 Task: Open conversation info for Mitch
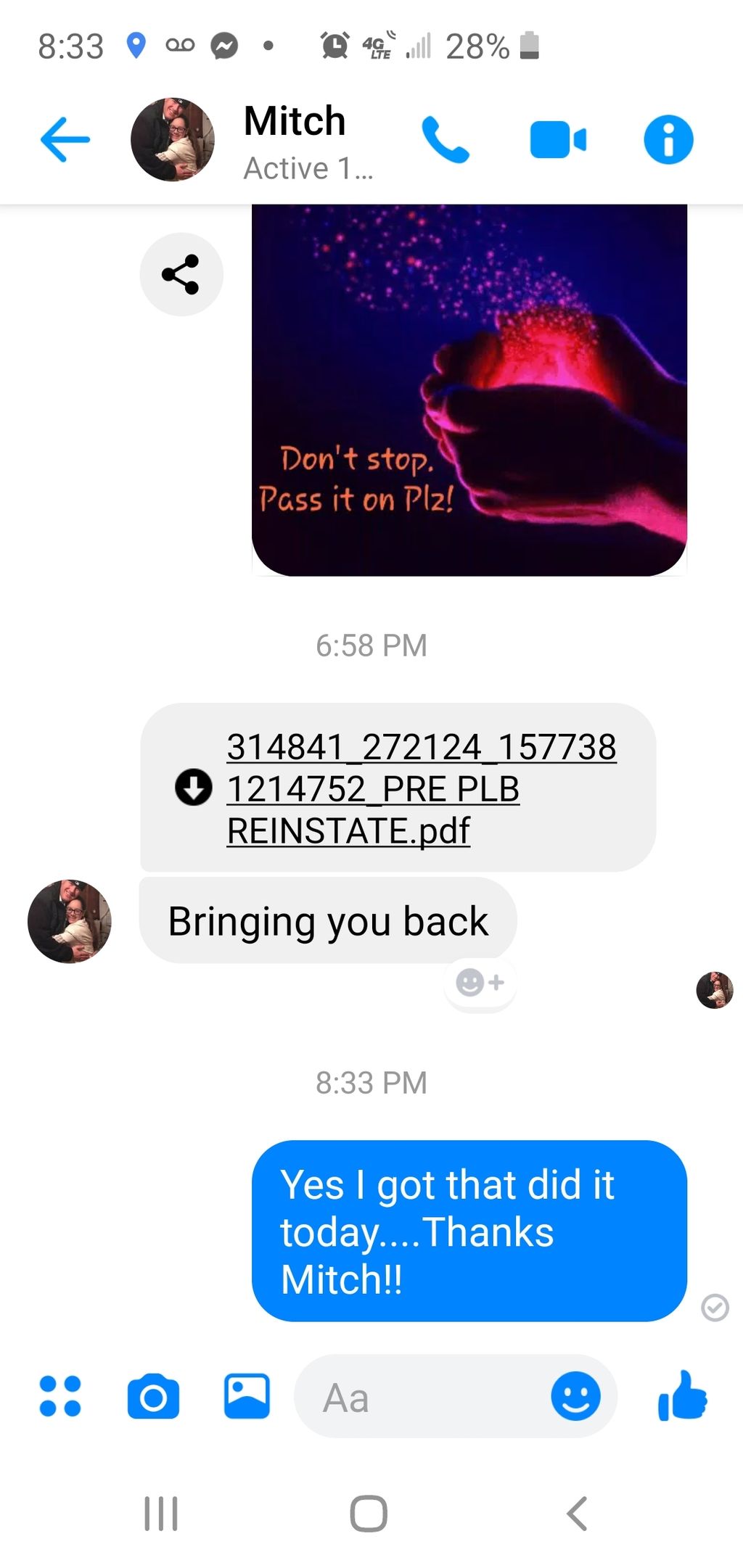pyautogui.click(x=668, y=139)
